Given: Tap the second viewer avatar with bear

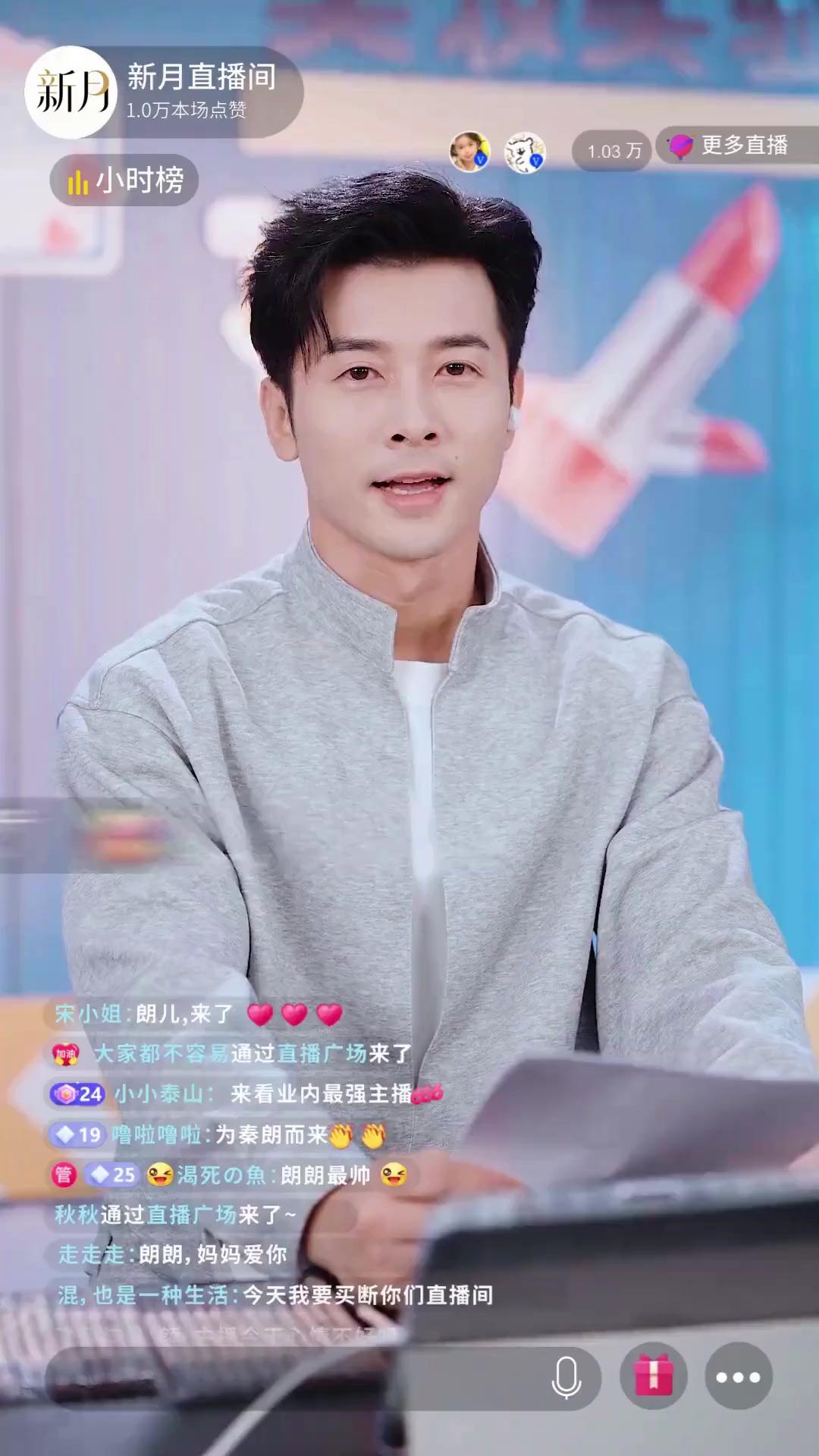Looking at the screenshot, I should (x=525, y=152).
